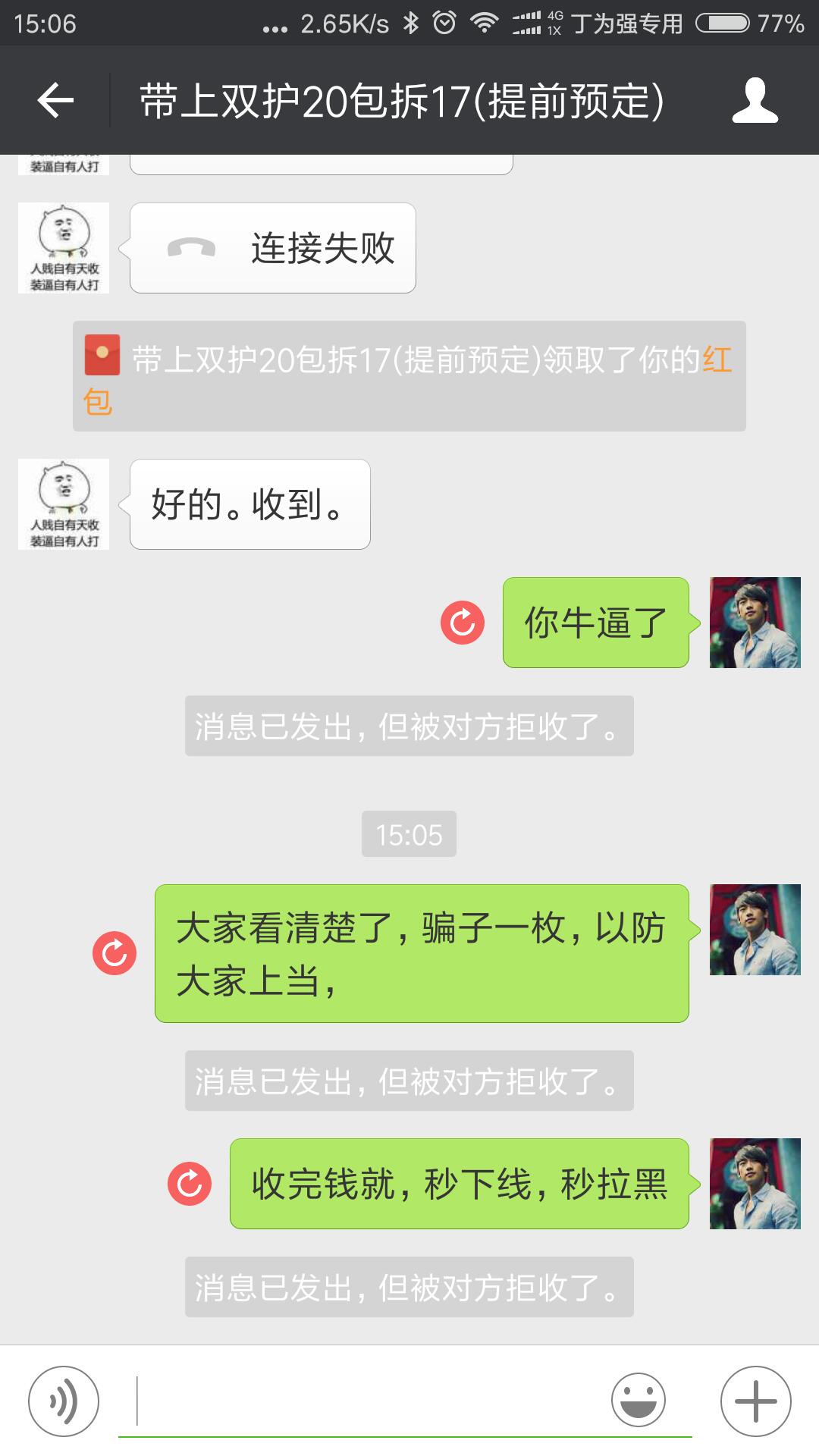Go back to the chat list
The height and width of the screenshot is (1456, 819).
(55, 100)
